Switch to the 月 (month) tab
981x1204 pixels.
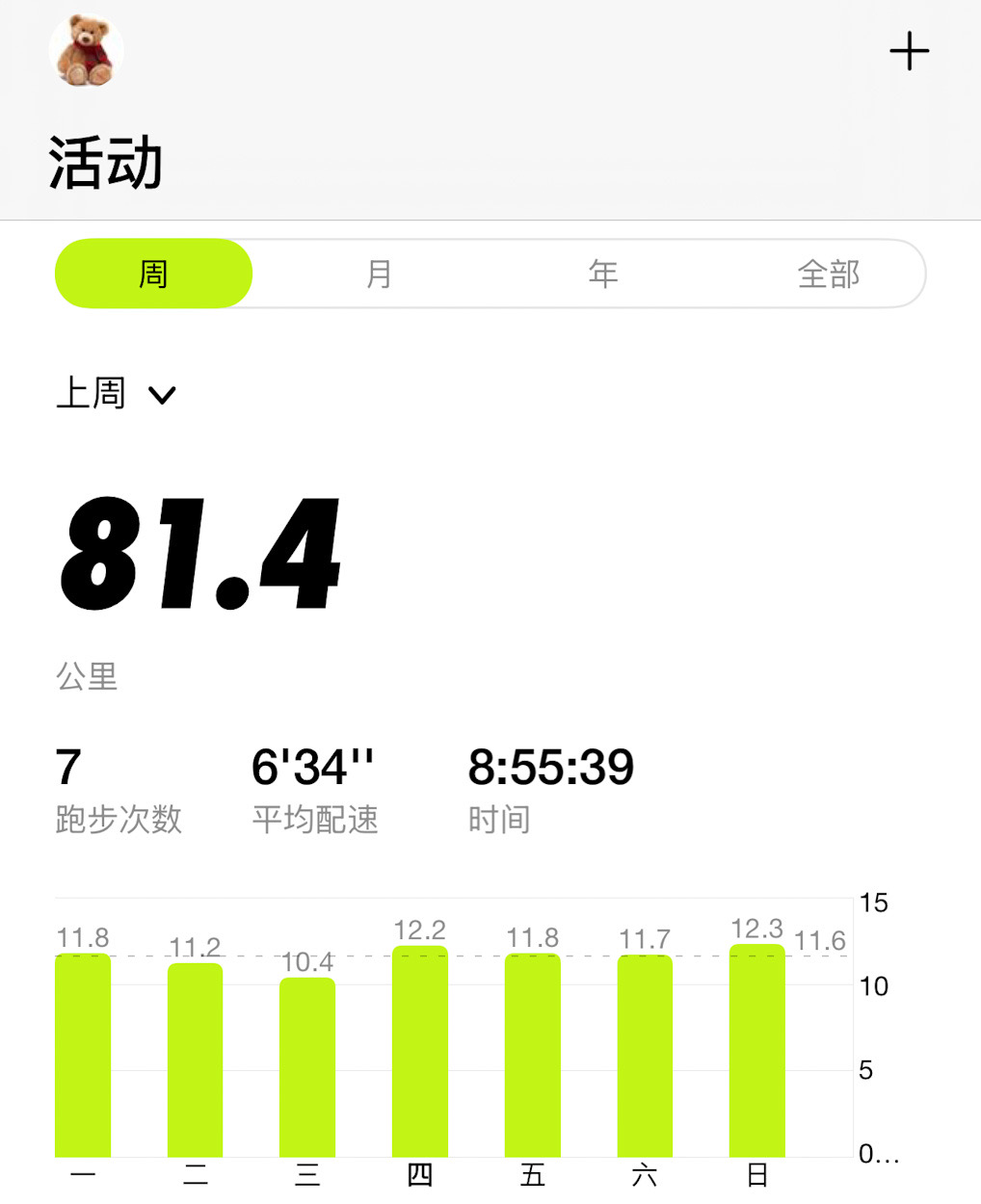(x=379, y=275)
